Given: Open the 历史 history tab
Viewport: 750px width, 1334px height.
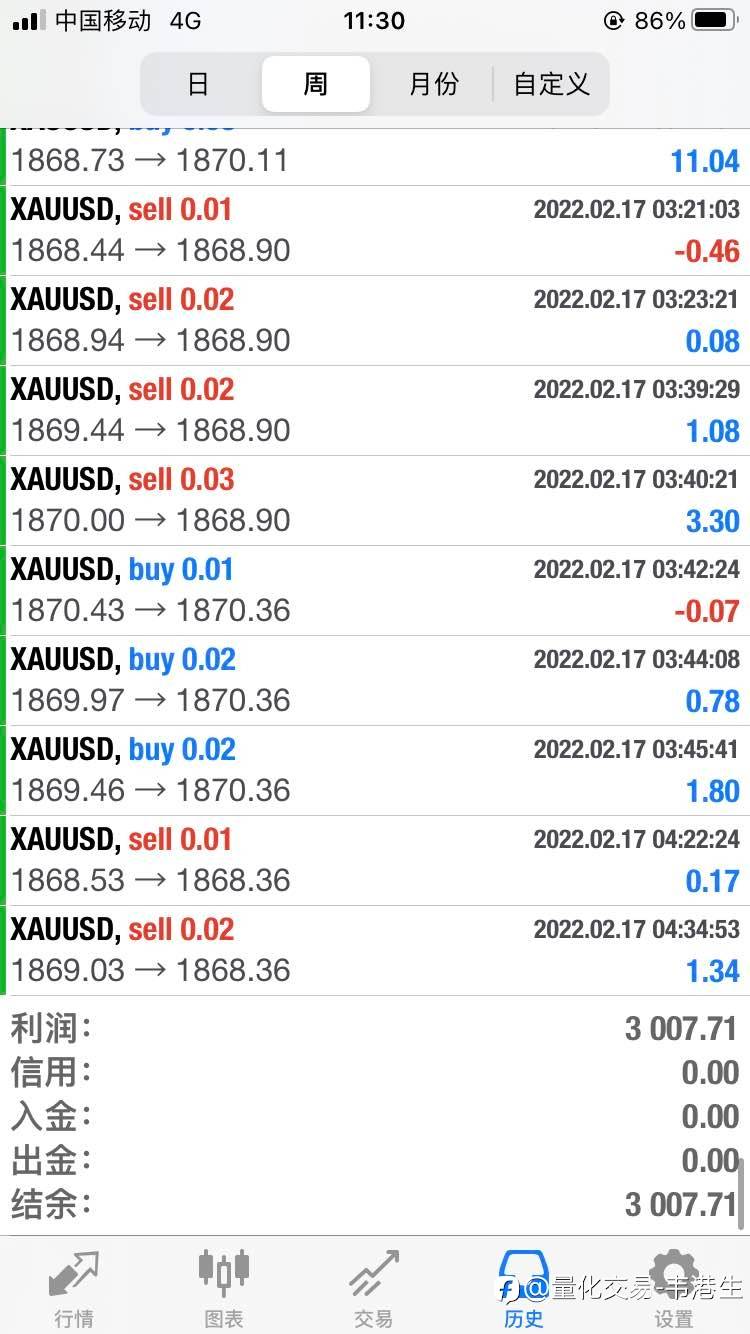Looking at the screenshot, I should pyautogui.click(x=524, y=1288).
